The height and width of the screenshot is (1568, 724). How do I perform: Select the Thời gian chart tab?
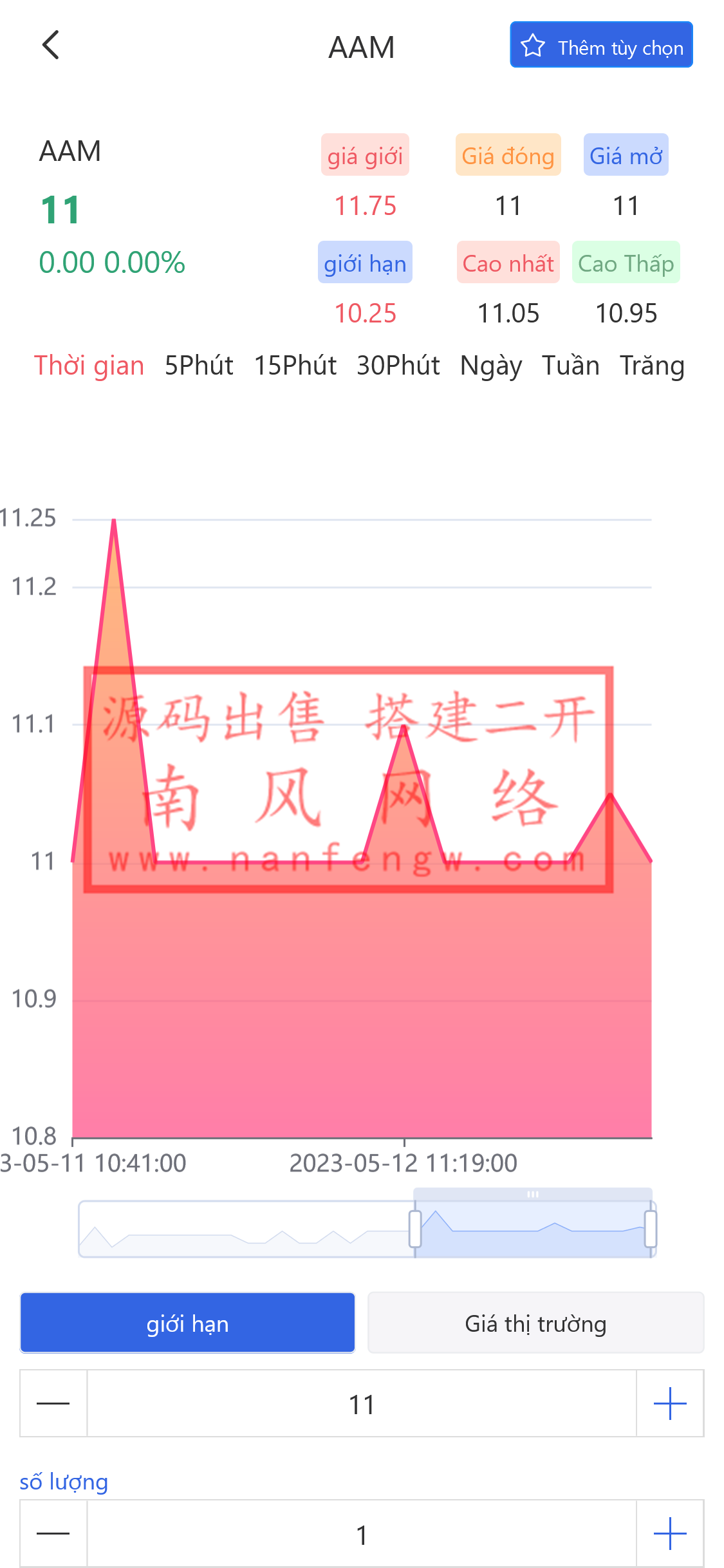(x=89, y=366)
